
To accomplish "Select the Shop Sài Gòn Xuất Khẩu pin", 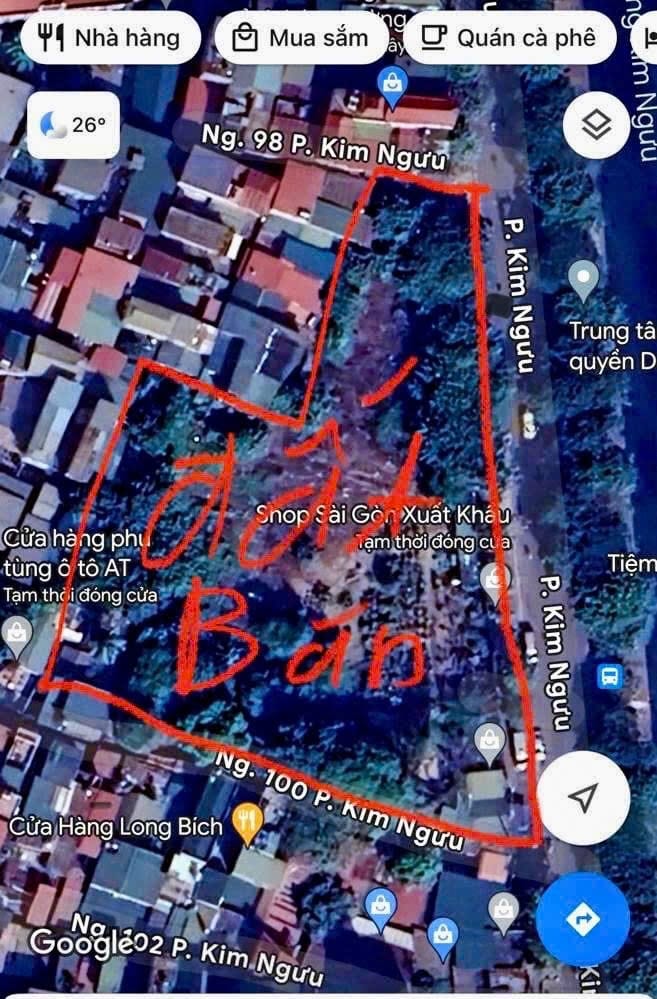I will coord(493,579).
